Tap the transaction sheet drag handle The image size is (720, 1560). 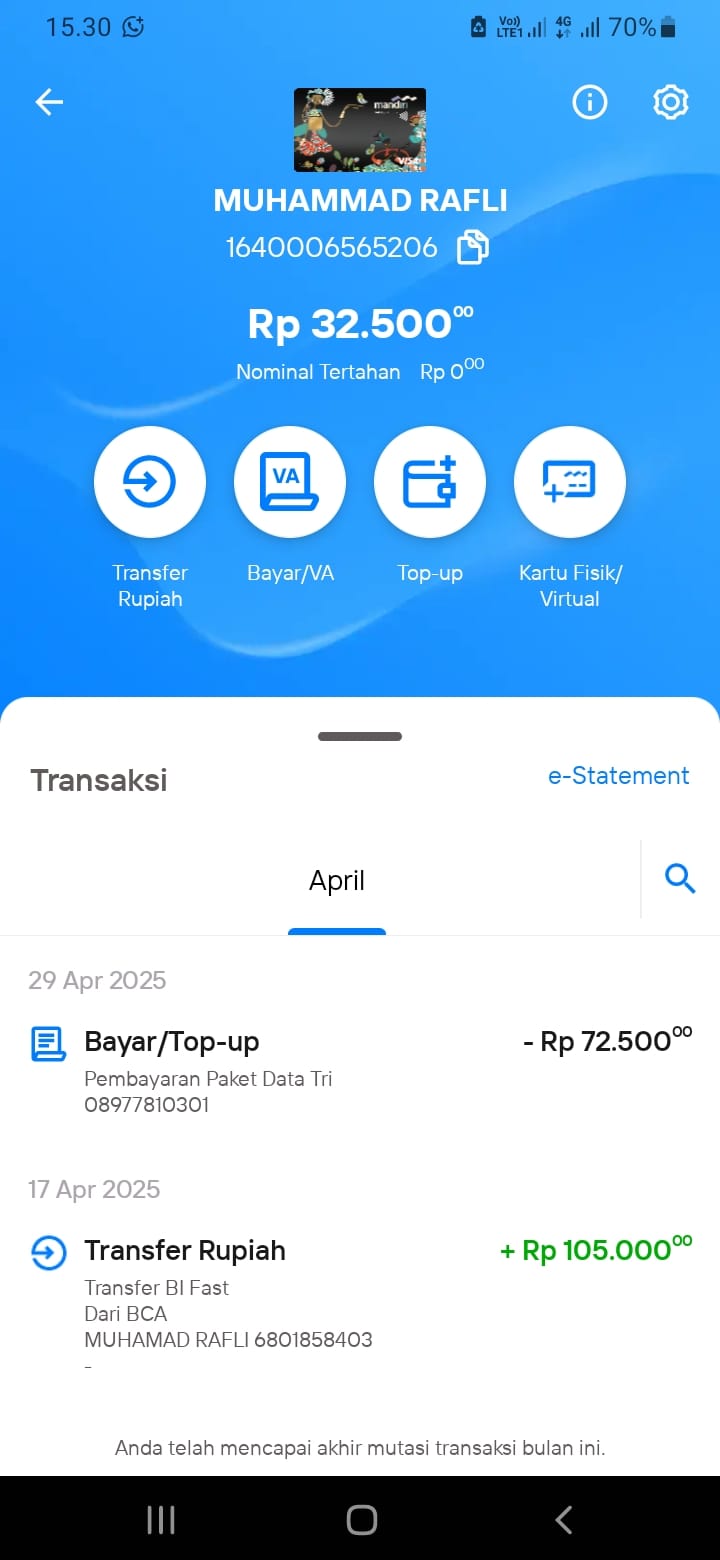coord(360,737)
